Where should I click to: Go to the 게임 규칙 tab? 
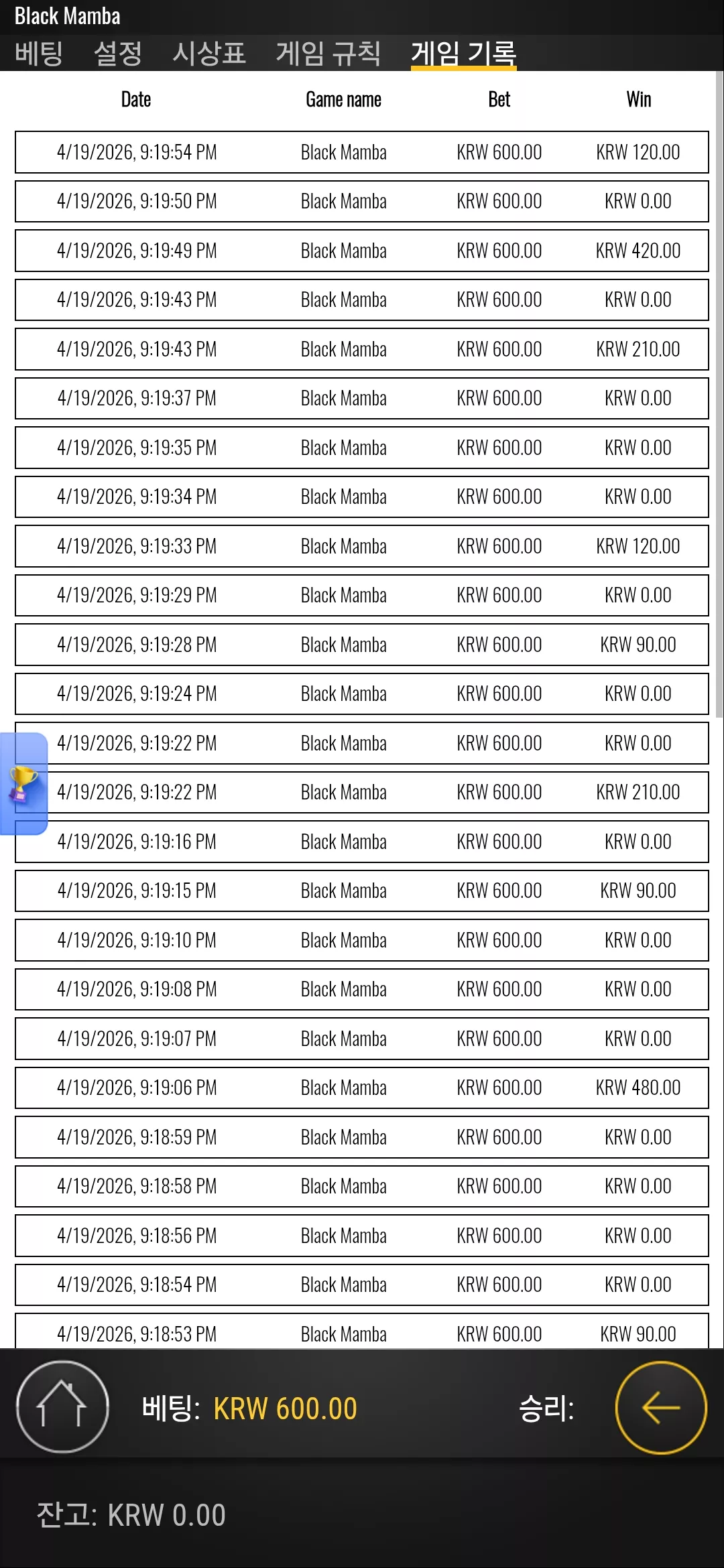tap(328, 53)
